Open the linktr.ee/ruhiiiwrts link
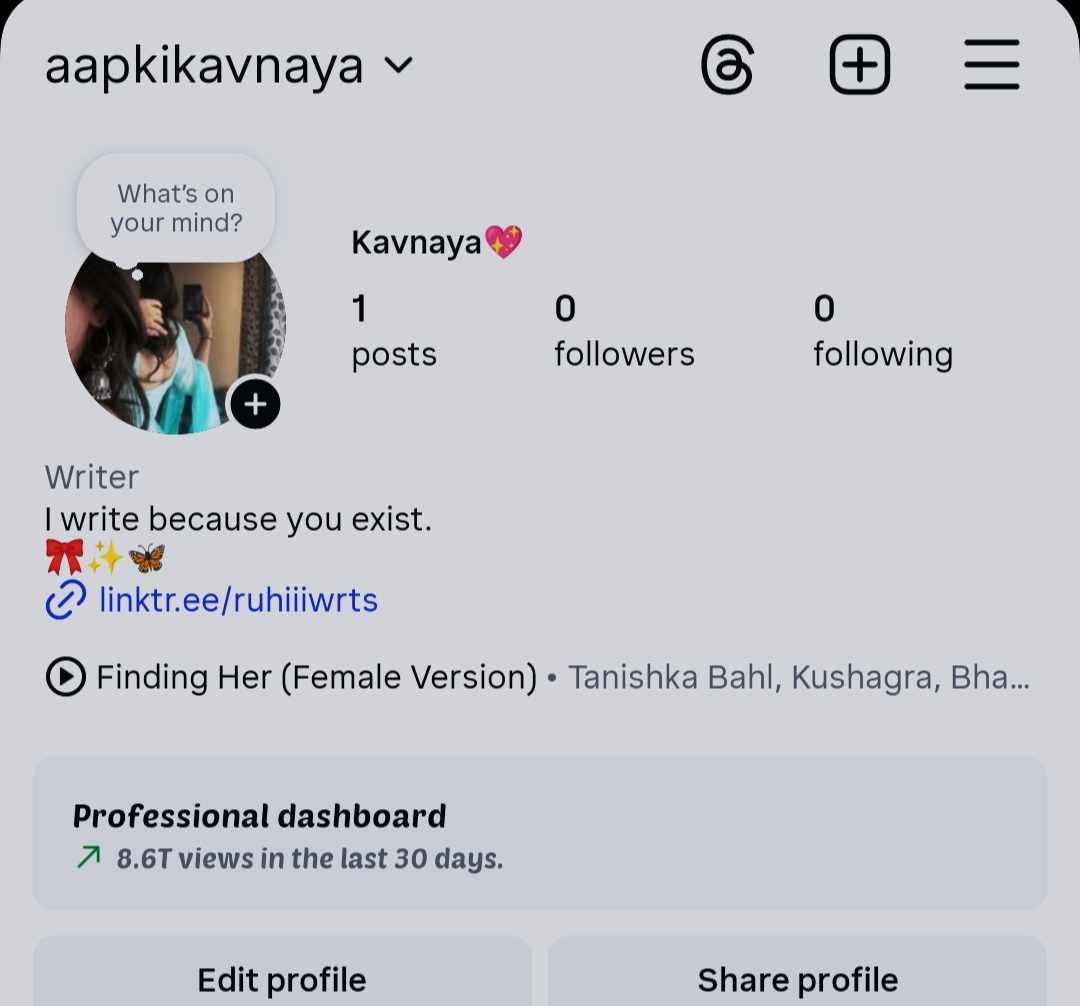The image size is (1080, 1006). pos(237,600)
